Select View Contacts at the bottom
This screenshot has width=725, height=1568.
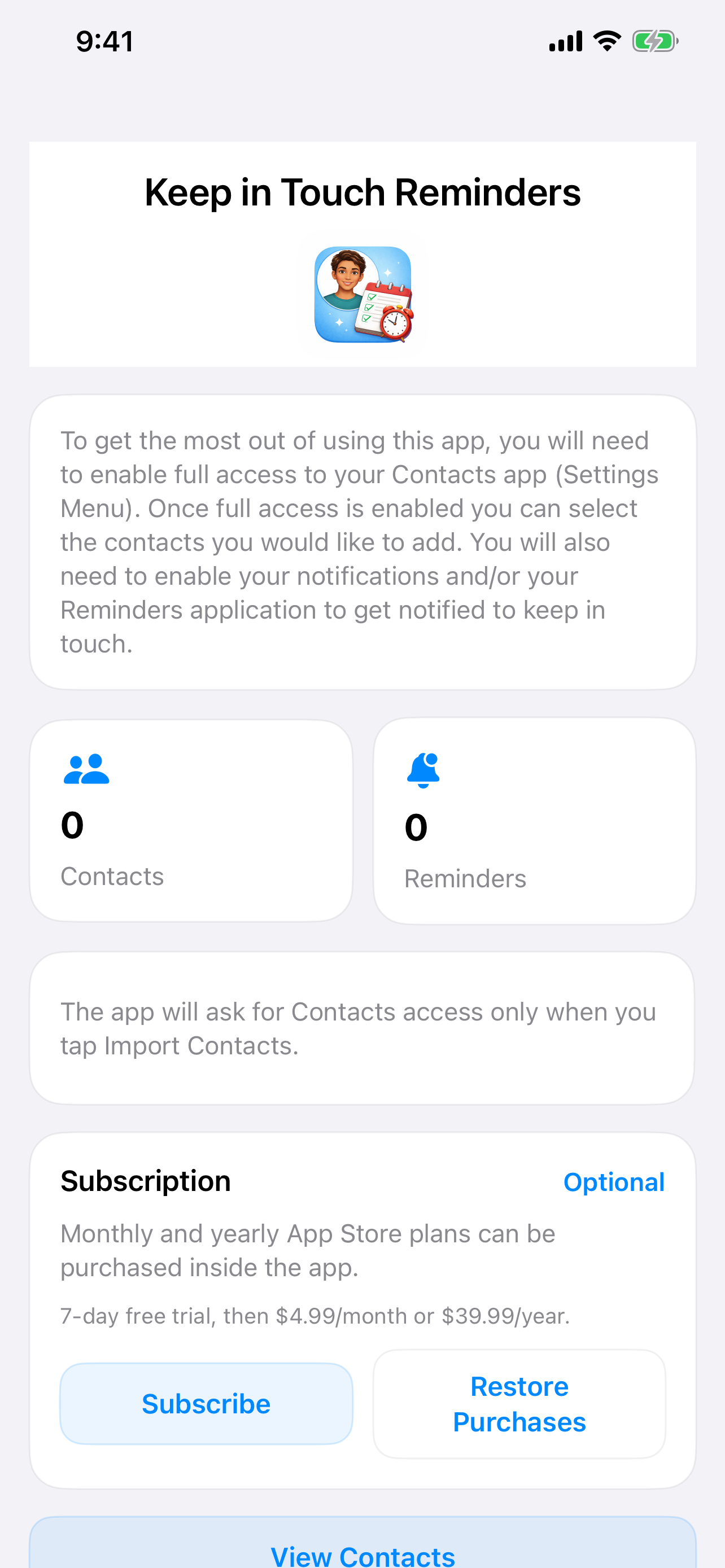tap(362, 1554)
